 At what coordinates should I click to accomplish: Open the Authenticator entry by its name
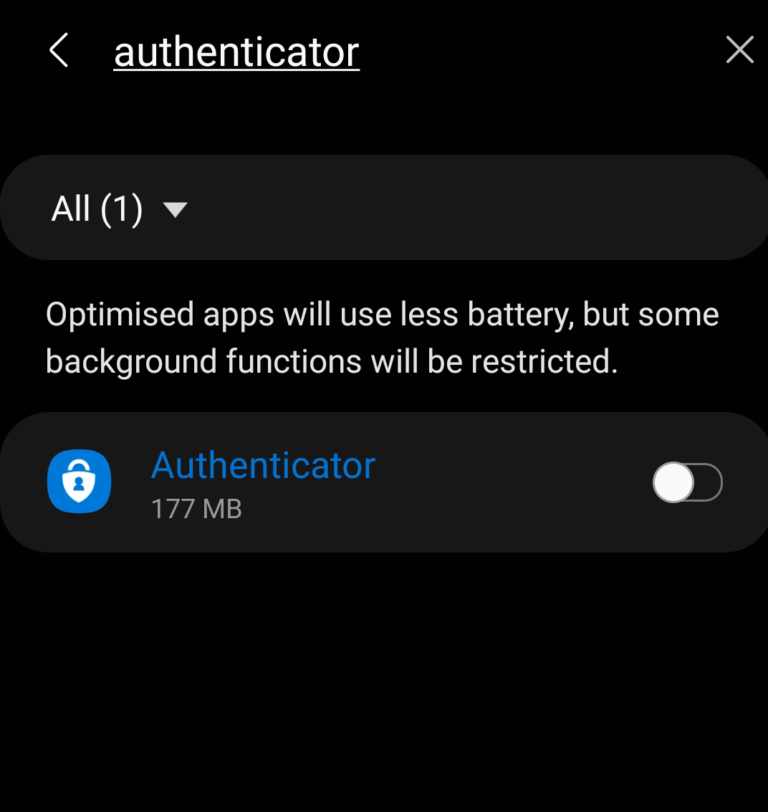(263, 465)
